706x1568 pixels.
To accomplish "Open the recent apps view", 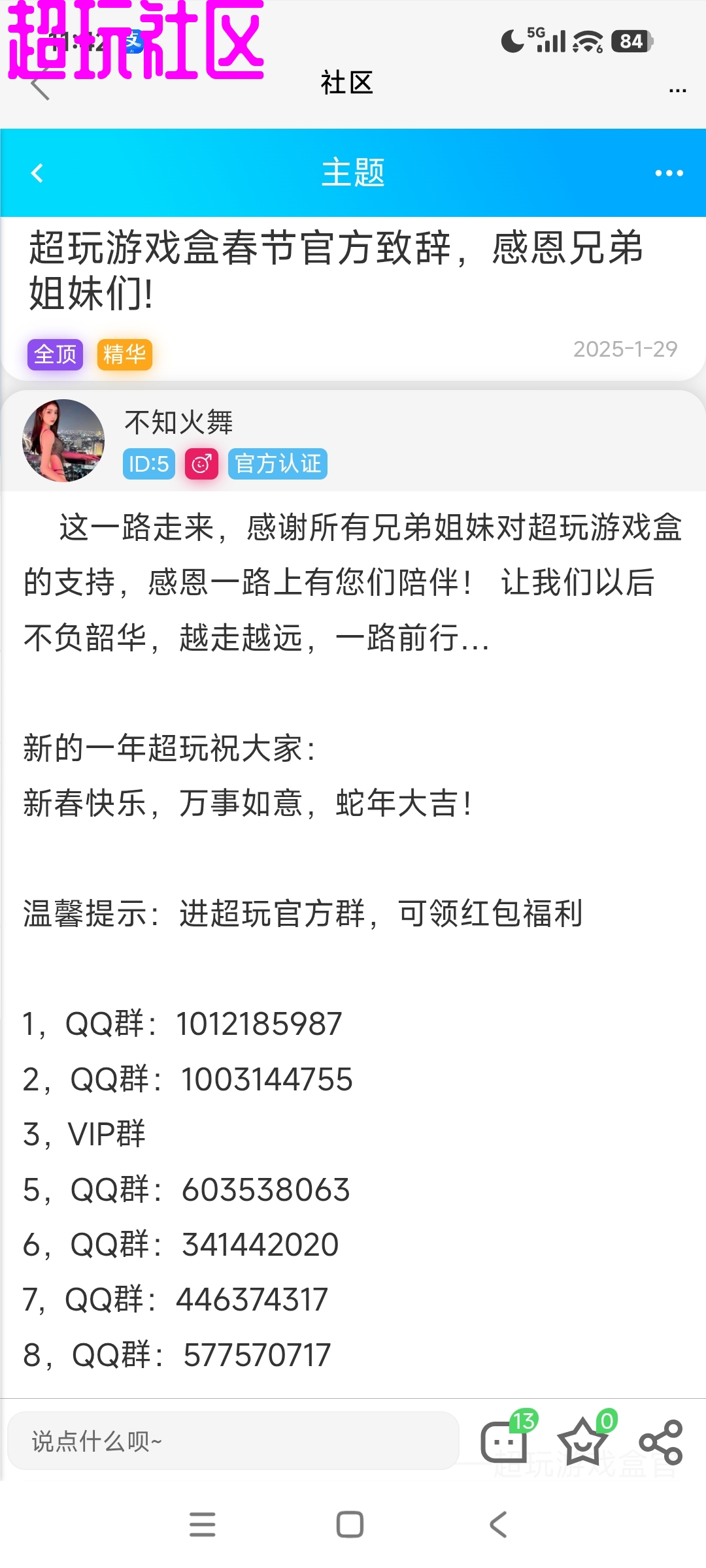I will 202,1524.
